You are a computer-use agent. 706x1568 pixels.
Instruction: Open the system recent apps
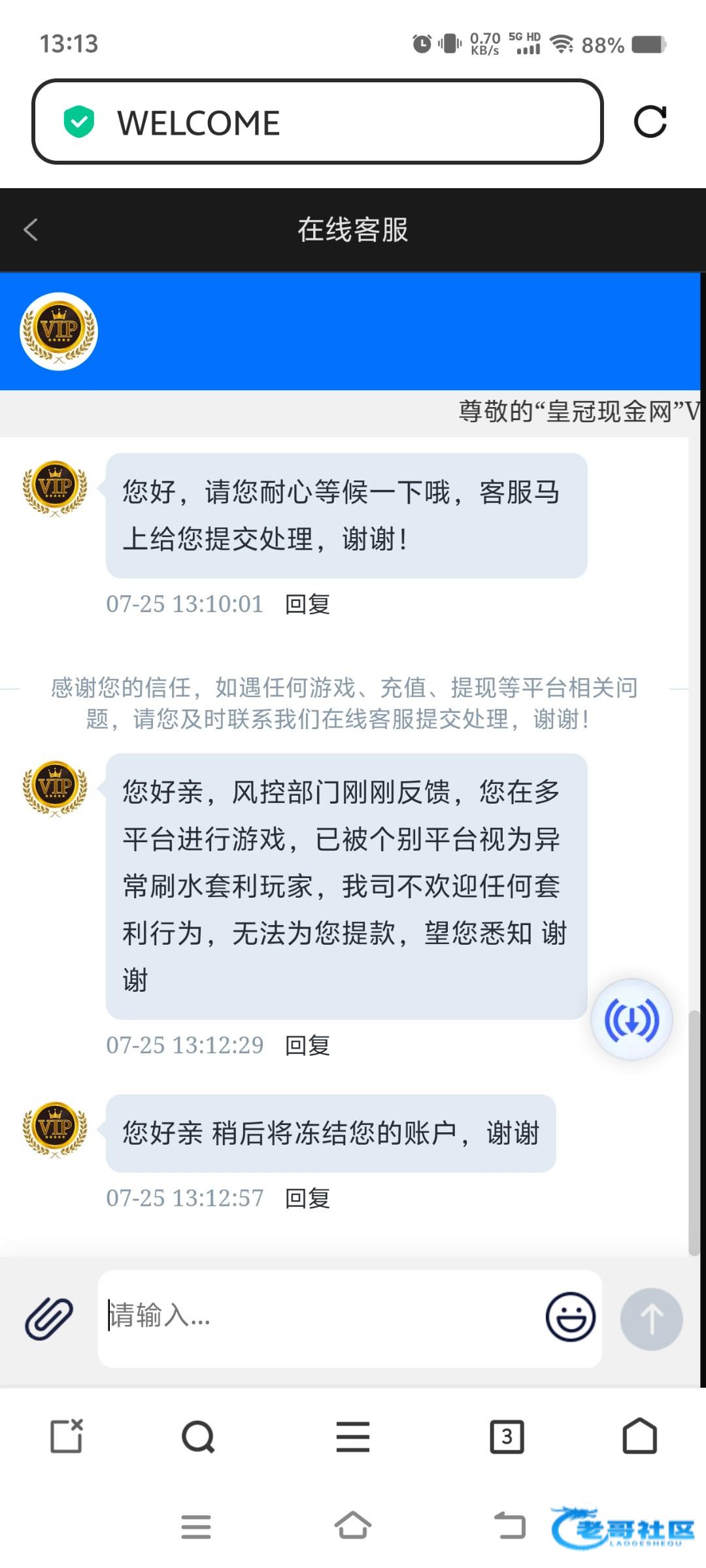point(196,1527)
